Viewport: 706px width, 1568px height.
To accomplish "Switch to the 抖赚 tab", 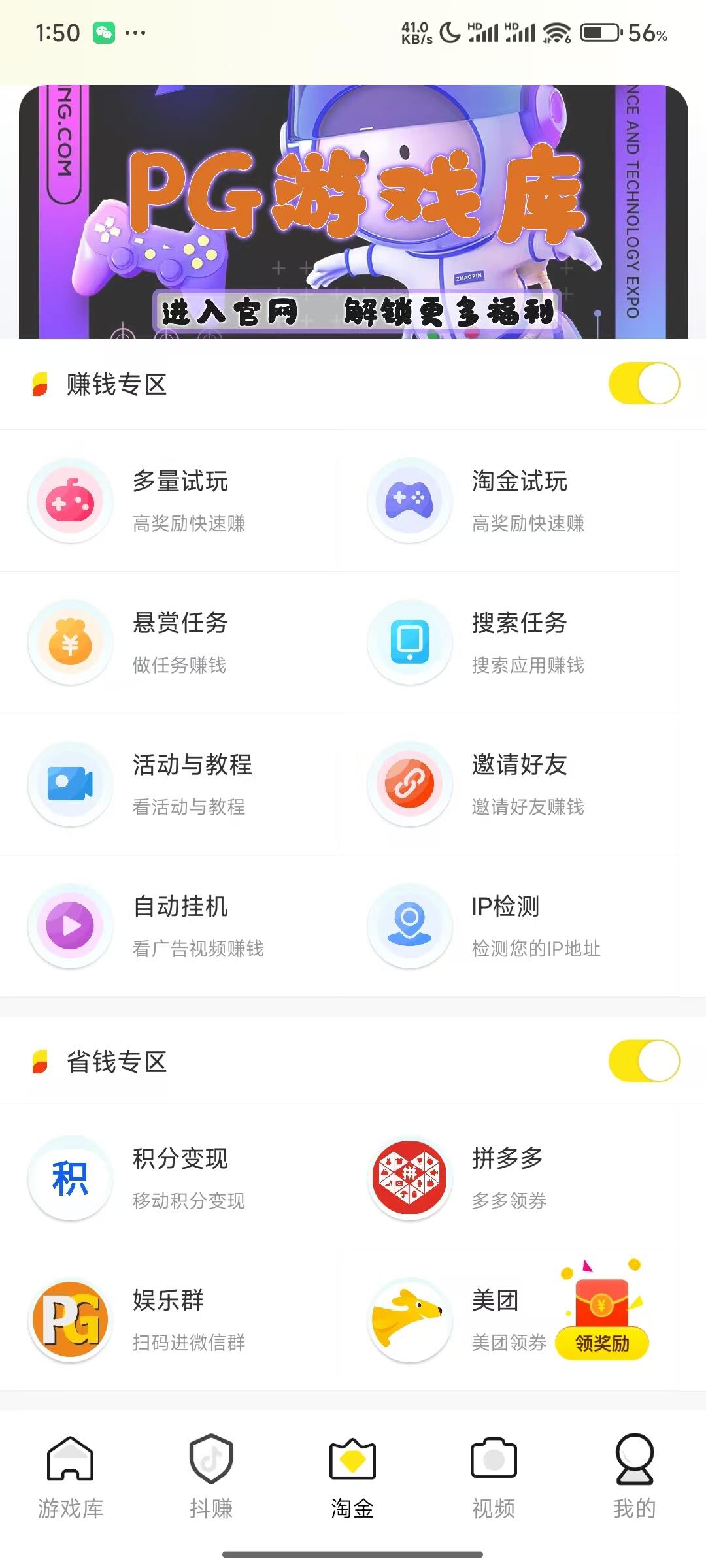I will point(211,1478).
